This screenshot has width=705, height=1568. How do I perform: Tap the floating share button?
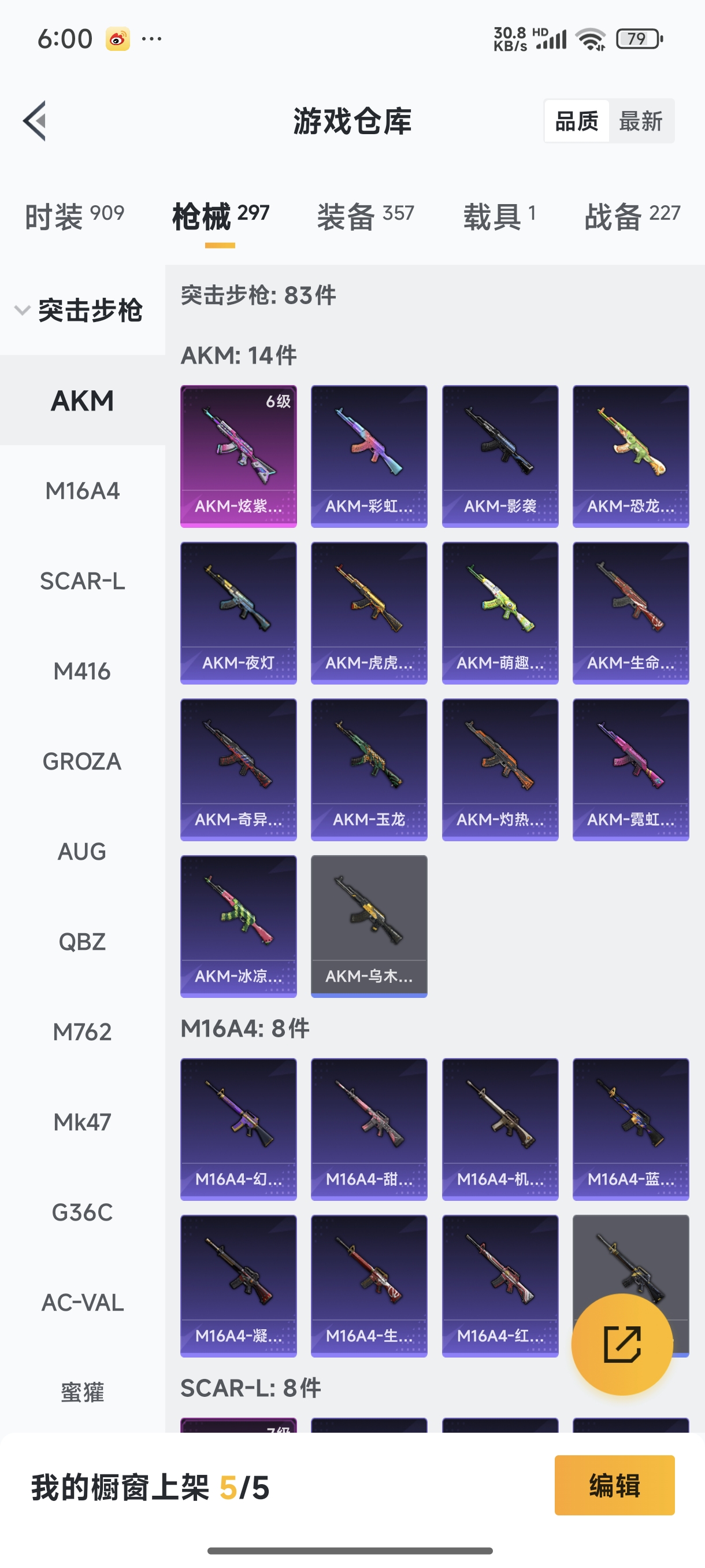pos(622,1344)
